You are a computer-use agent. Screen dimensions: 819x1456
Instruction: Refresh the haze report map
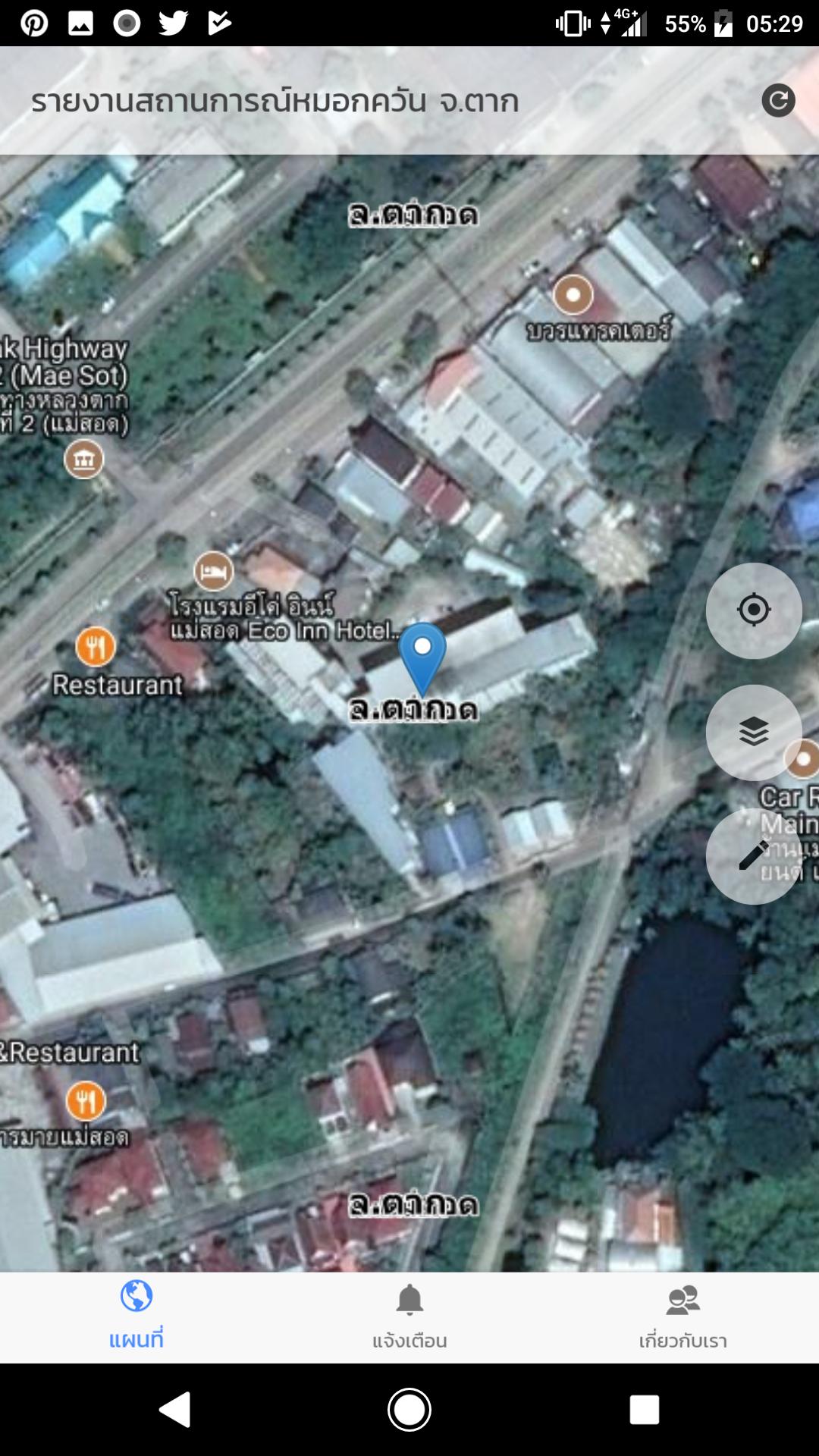click(x=778, y=100)
